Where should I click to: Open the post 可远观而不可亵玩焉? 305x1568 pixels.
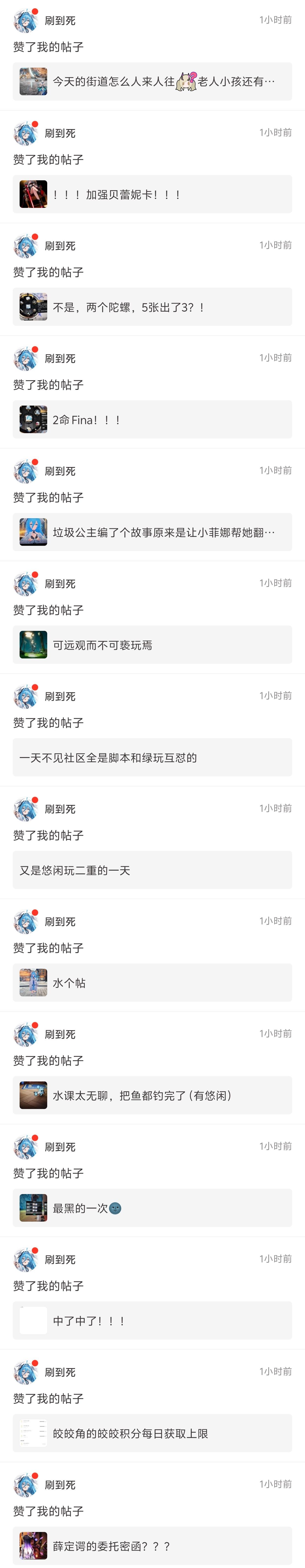(152, 645)
